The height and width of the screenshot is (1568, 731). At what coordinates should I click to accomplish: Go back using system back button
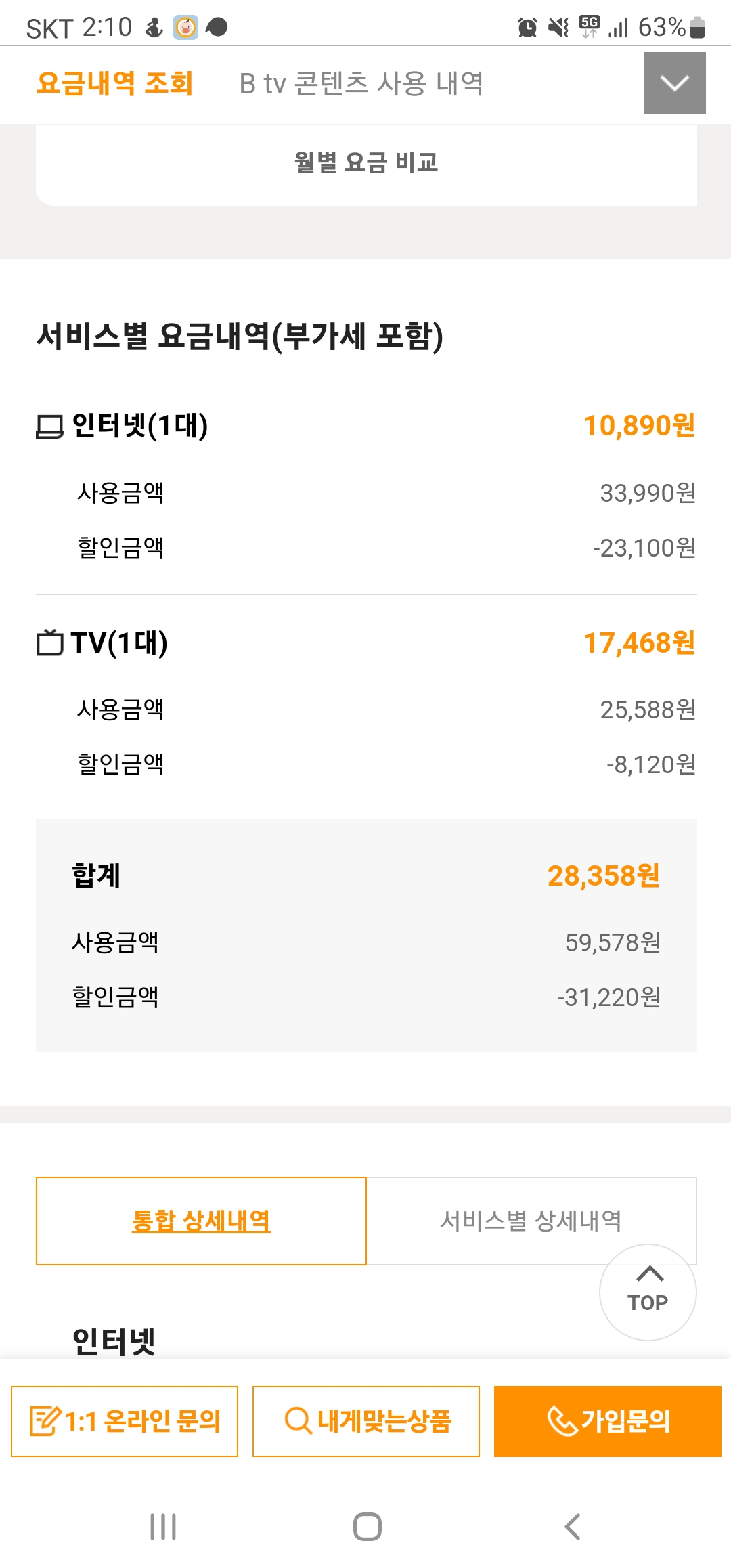pos(573,1527)
